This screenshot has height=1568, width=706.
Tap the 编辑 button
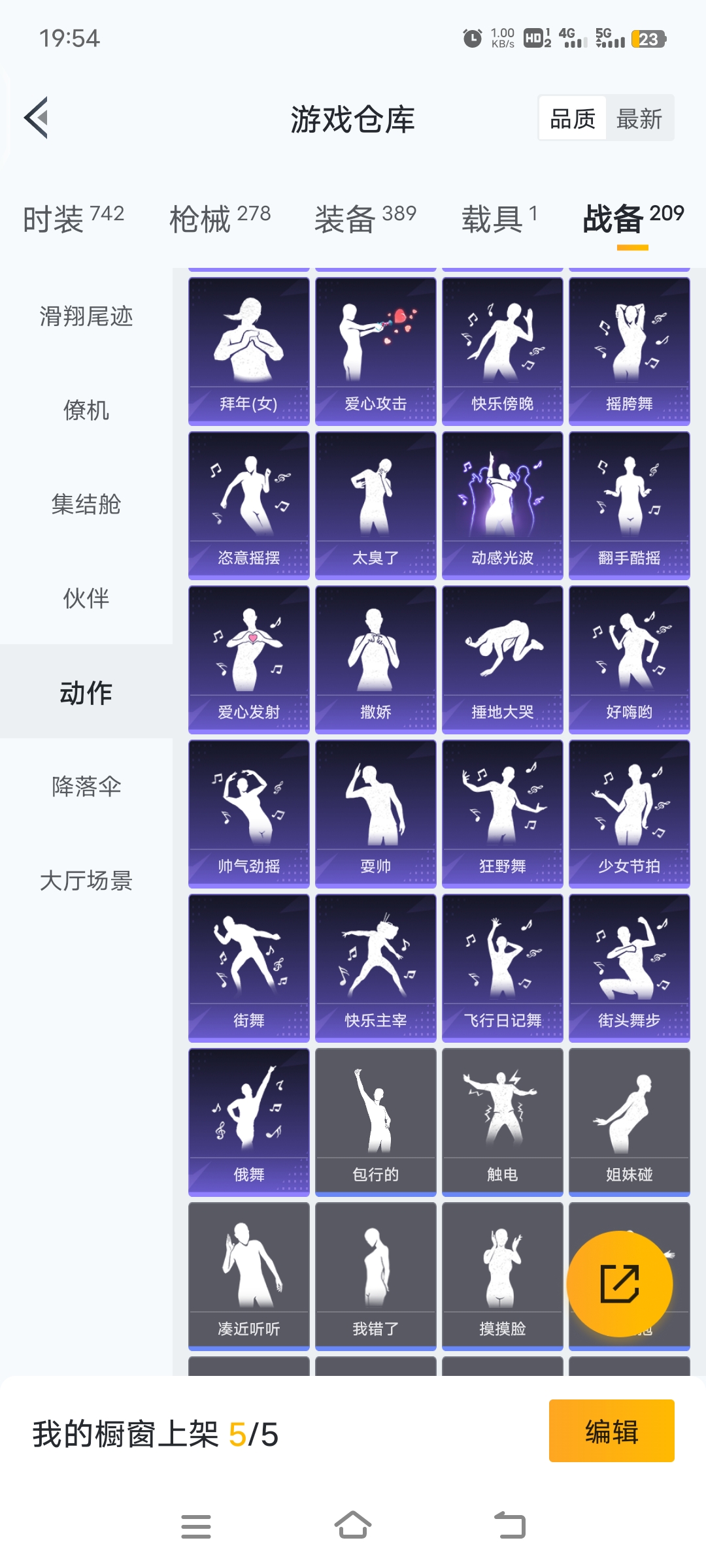coord(611,1431)
